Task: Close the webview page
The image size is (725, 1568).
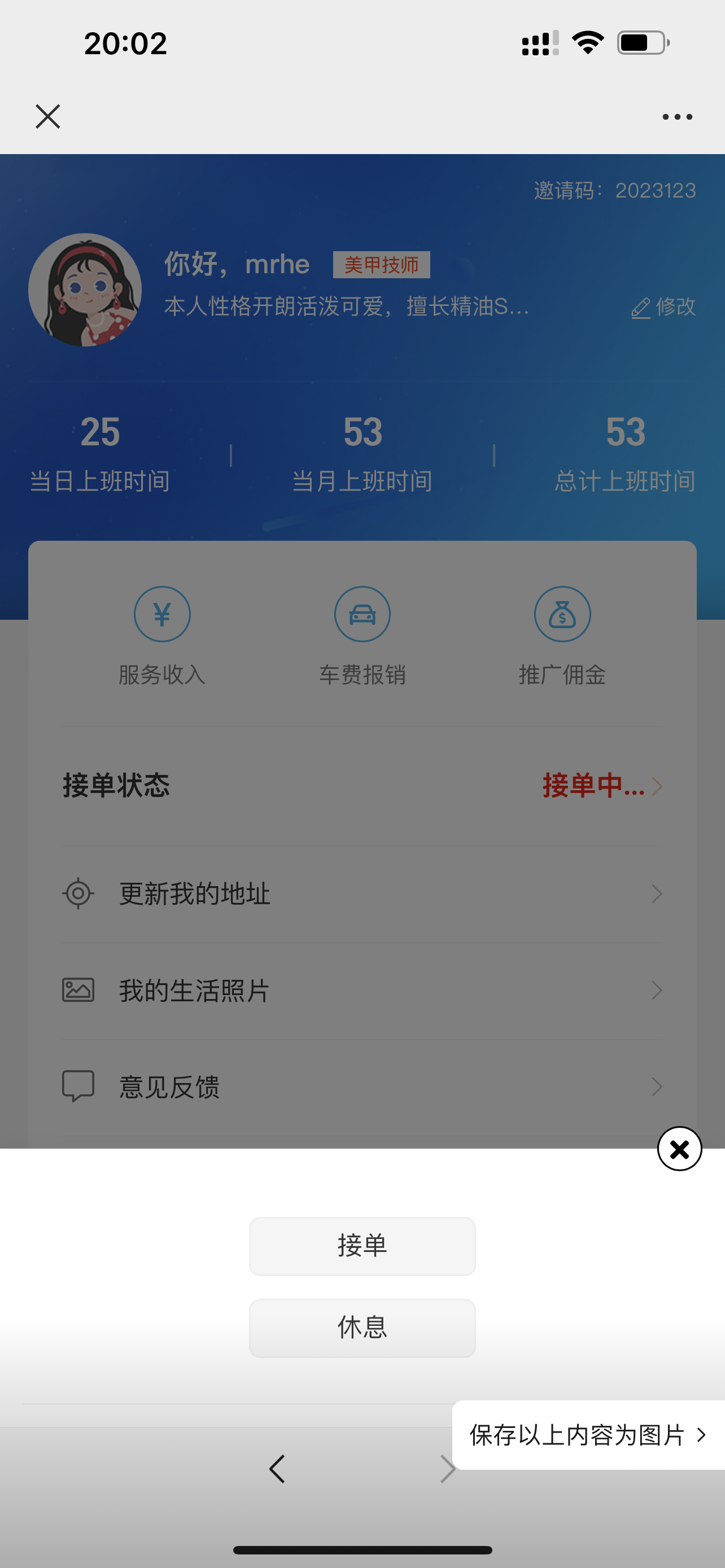Action: click(47, 116)
